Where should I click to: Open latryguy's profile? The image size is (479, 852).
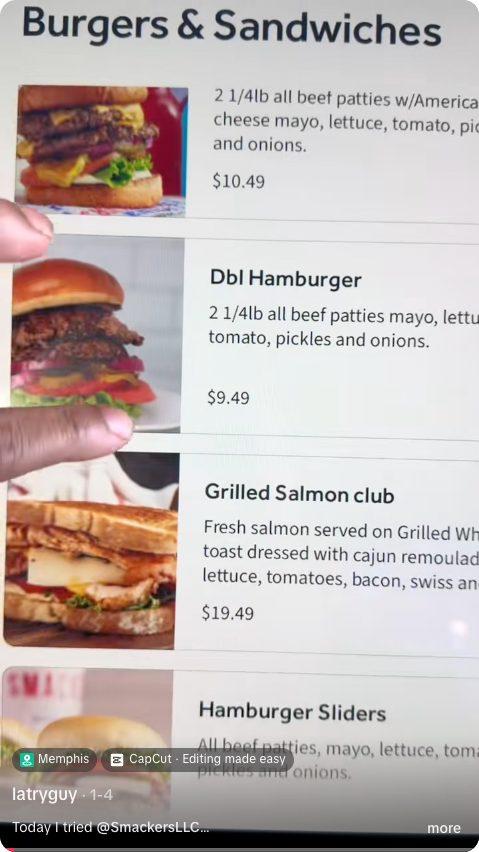pyautogui.click(x=45, y=794)
